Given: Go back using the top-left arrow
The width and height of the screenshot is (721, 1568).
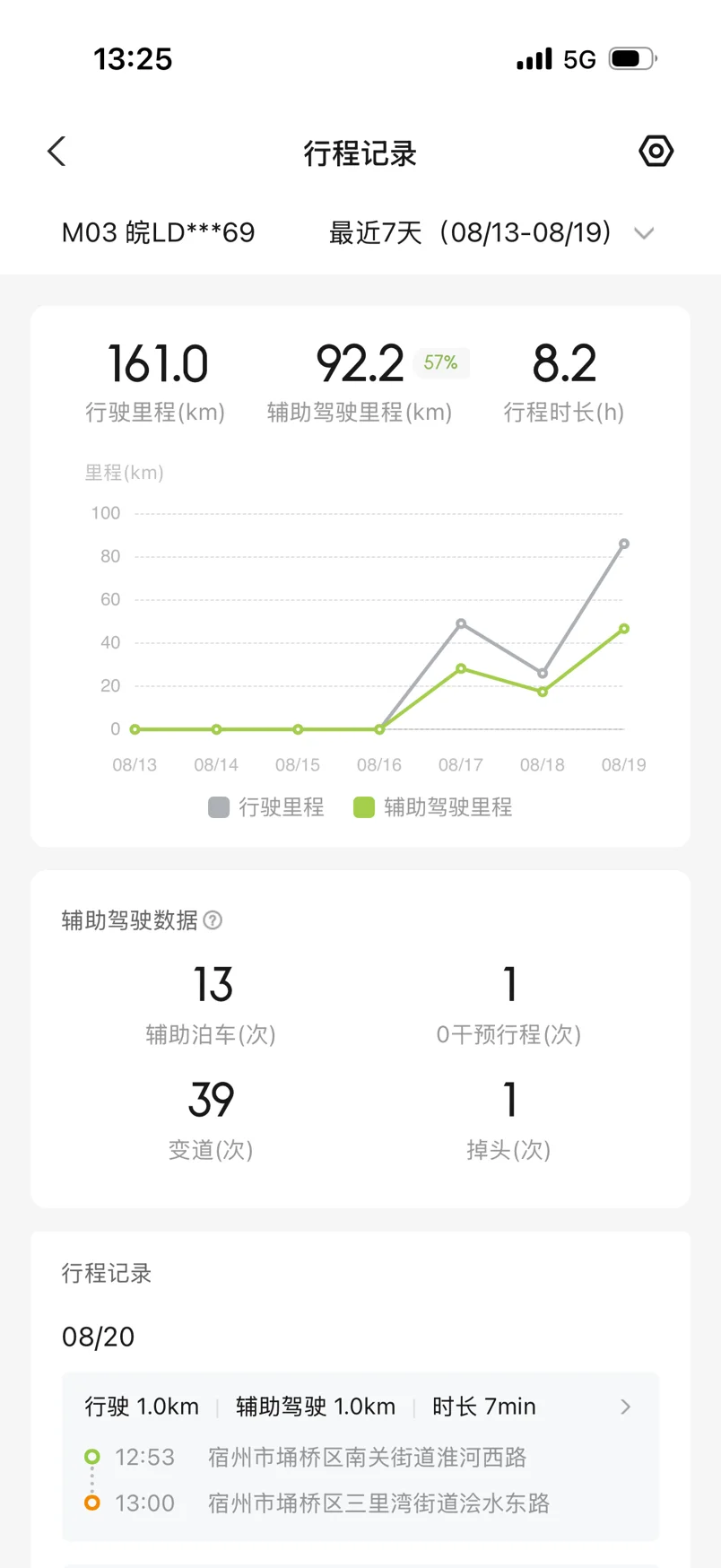Looking at the screenshot, I should [x=56, y=152].
